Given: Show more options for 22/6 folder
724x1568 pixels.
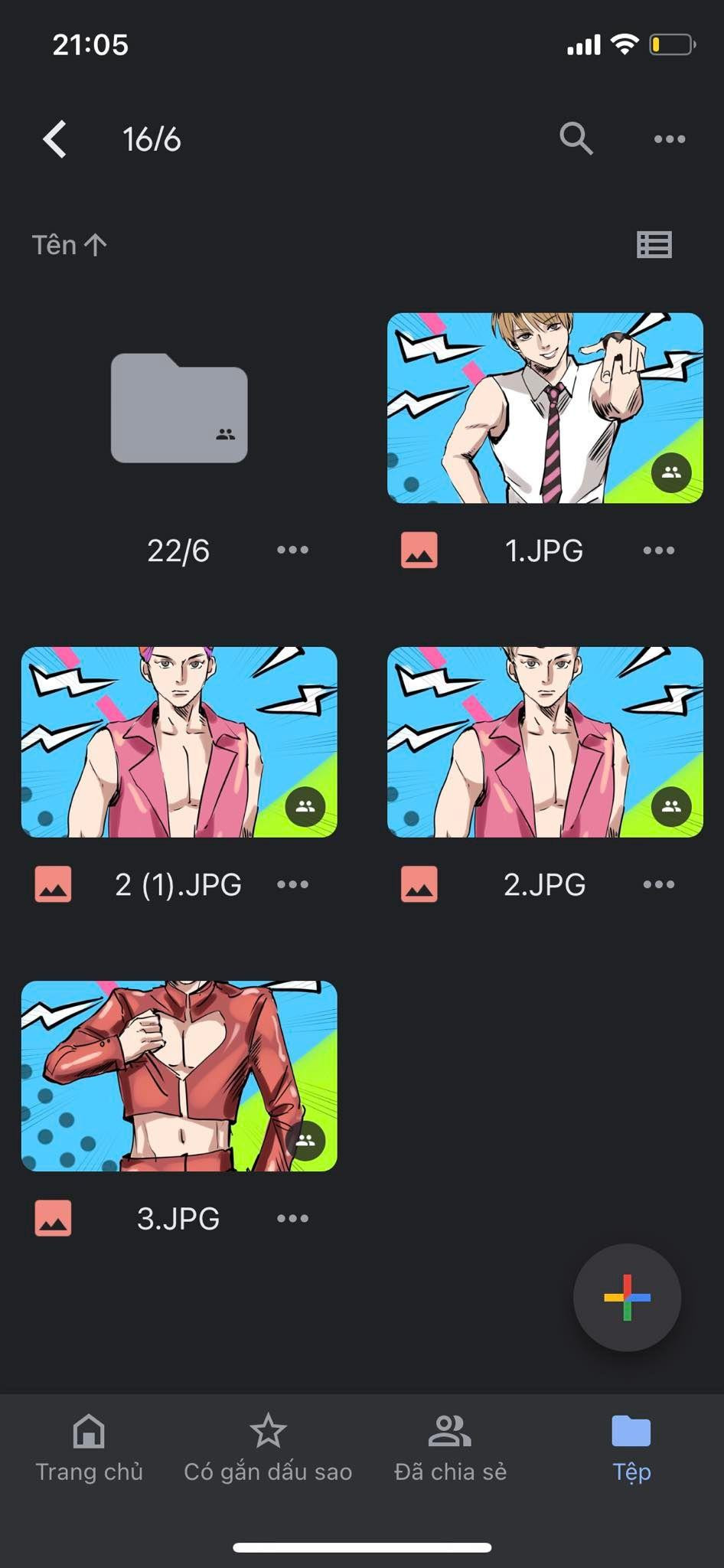Looking at the screenshot, I should pos(292,550).
